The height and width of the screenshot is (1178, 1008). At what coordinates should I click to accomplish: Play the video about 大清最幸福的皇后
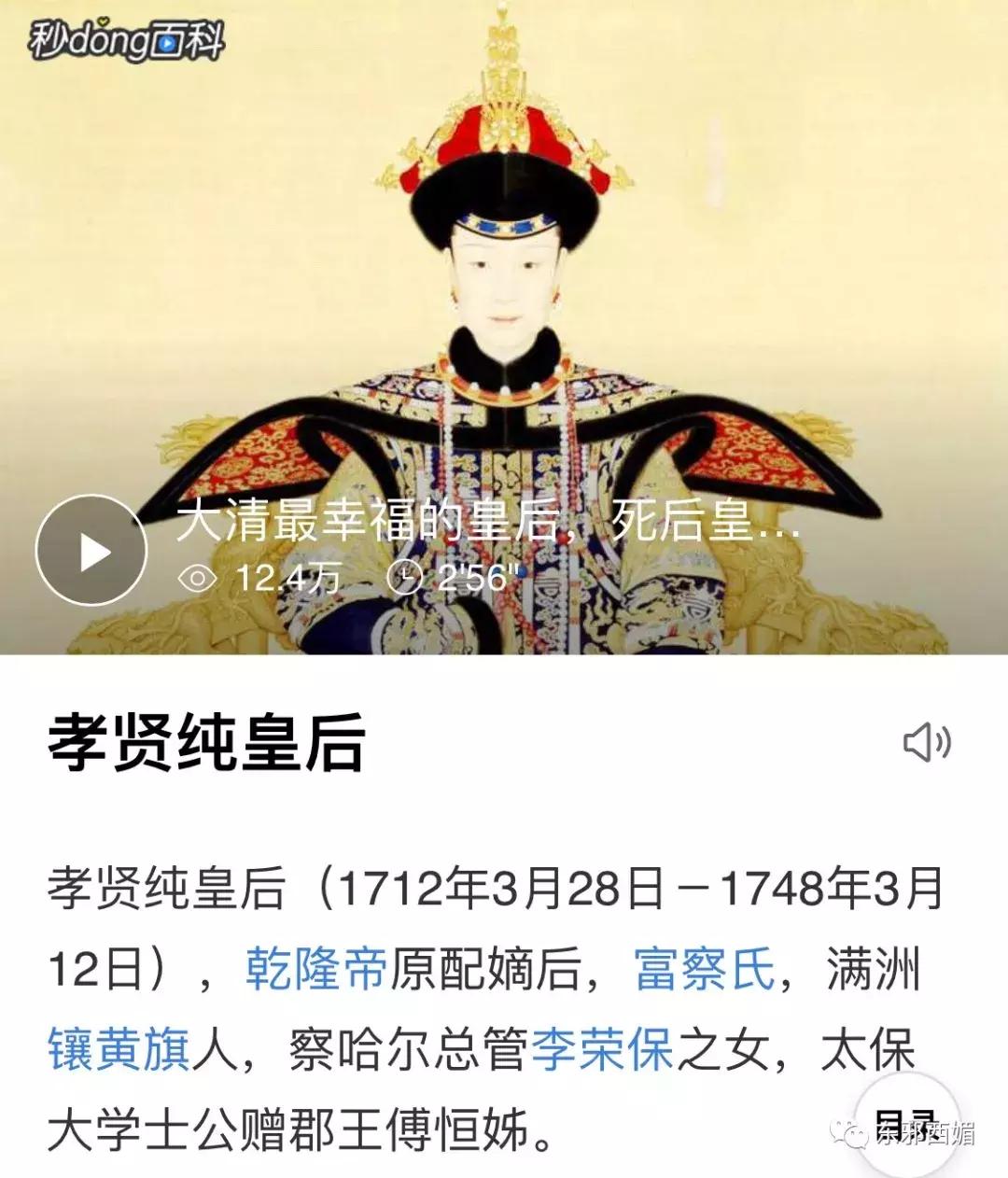[91, 551]
